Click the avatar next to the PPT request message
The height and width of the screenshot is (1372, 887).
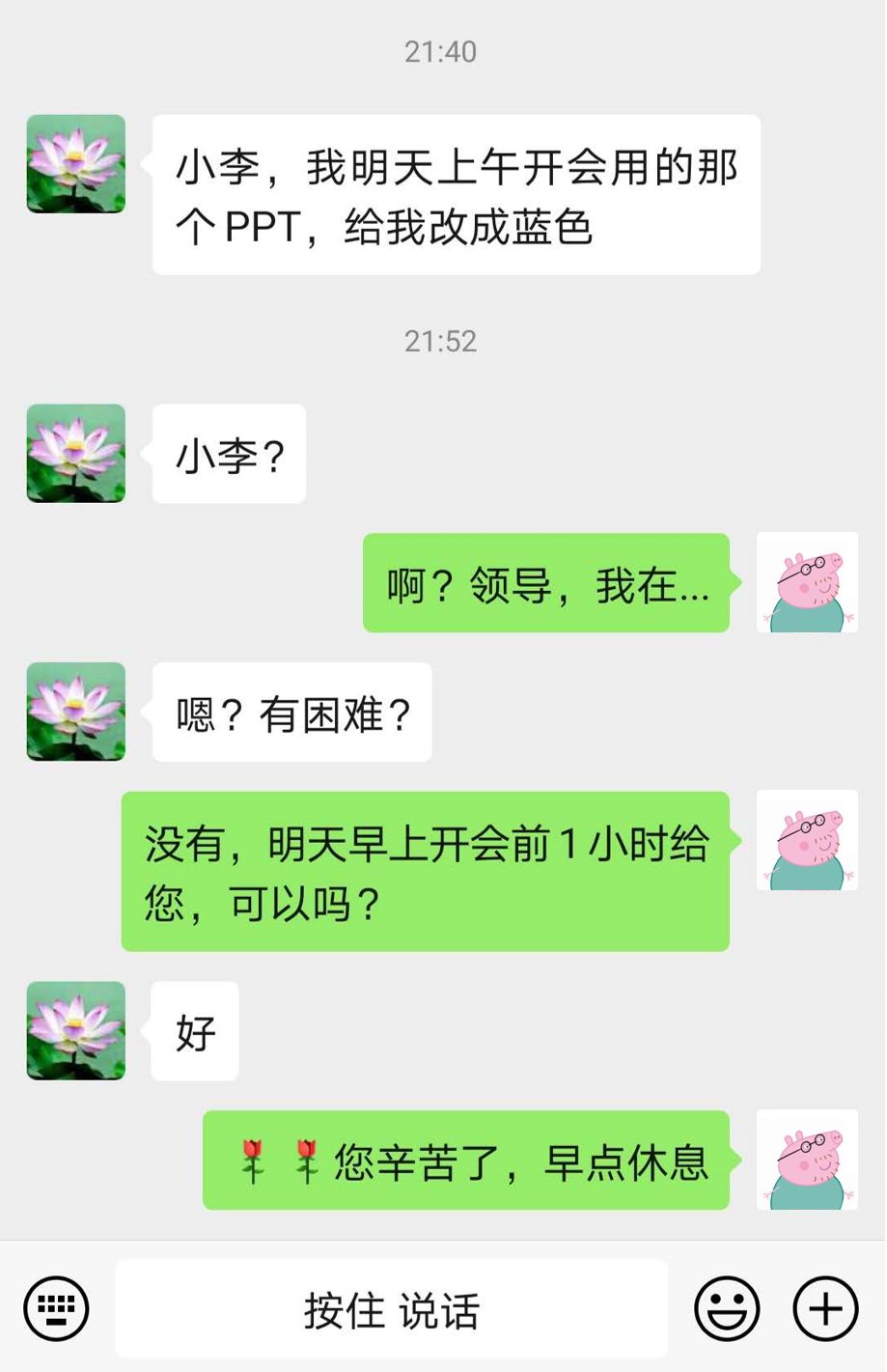(x=74, y=163)
